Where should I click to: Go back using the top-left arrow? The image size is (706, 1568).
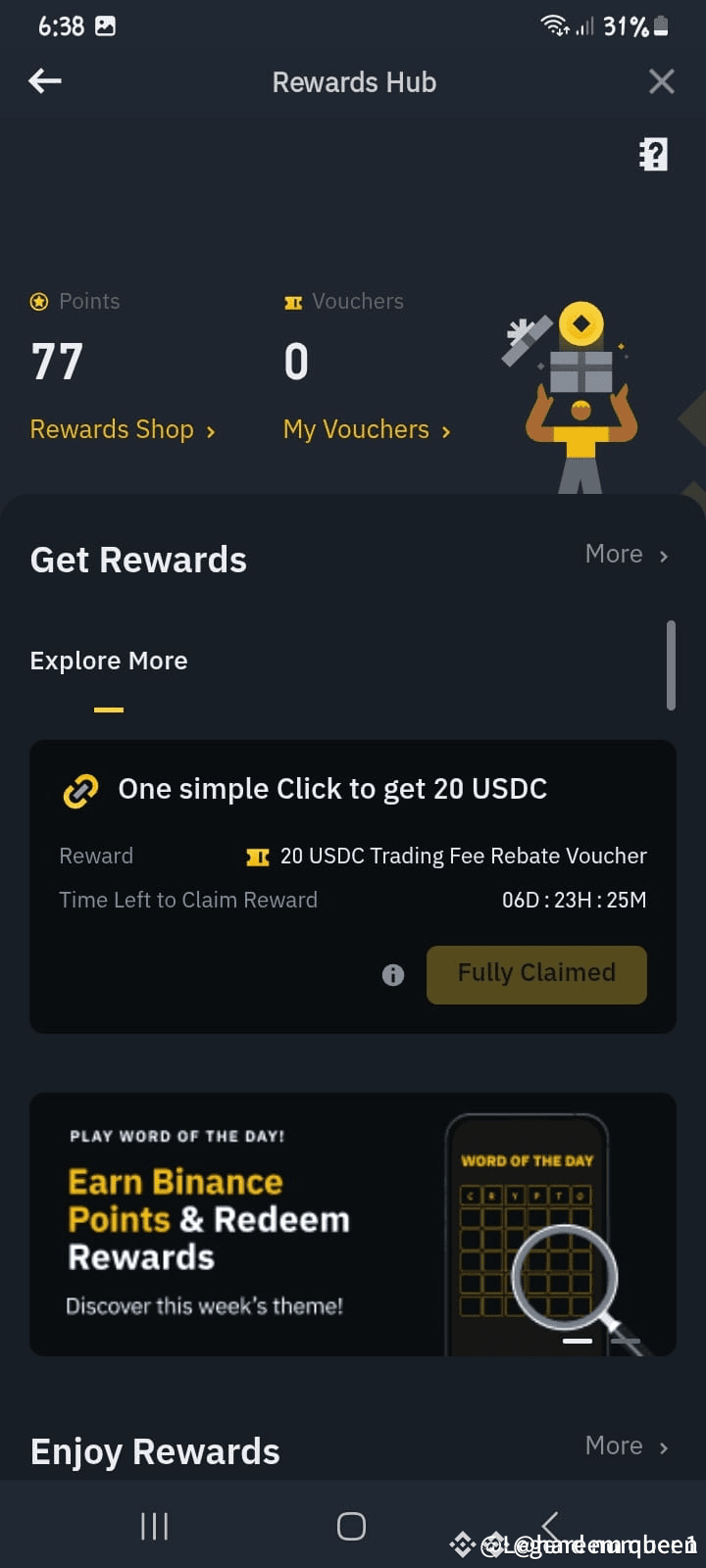45,81
